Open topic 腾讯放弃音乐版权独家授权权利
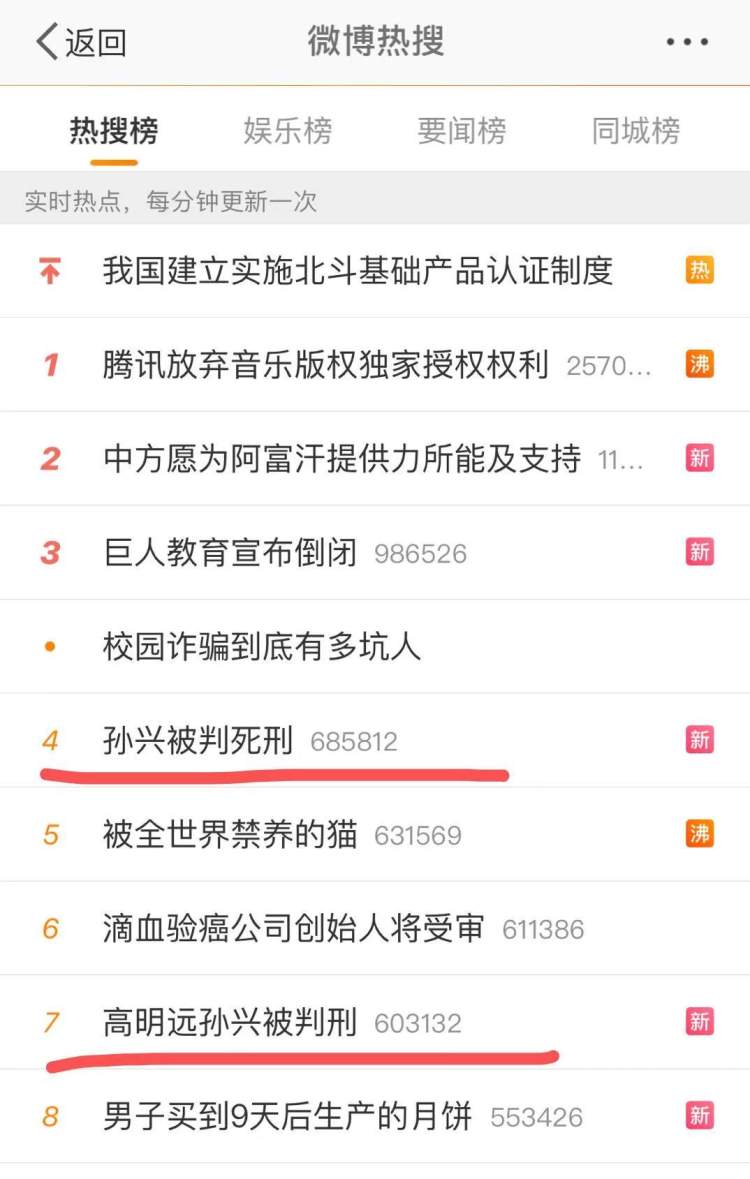Viewport: 750px width, 1179px height. 326,365
